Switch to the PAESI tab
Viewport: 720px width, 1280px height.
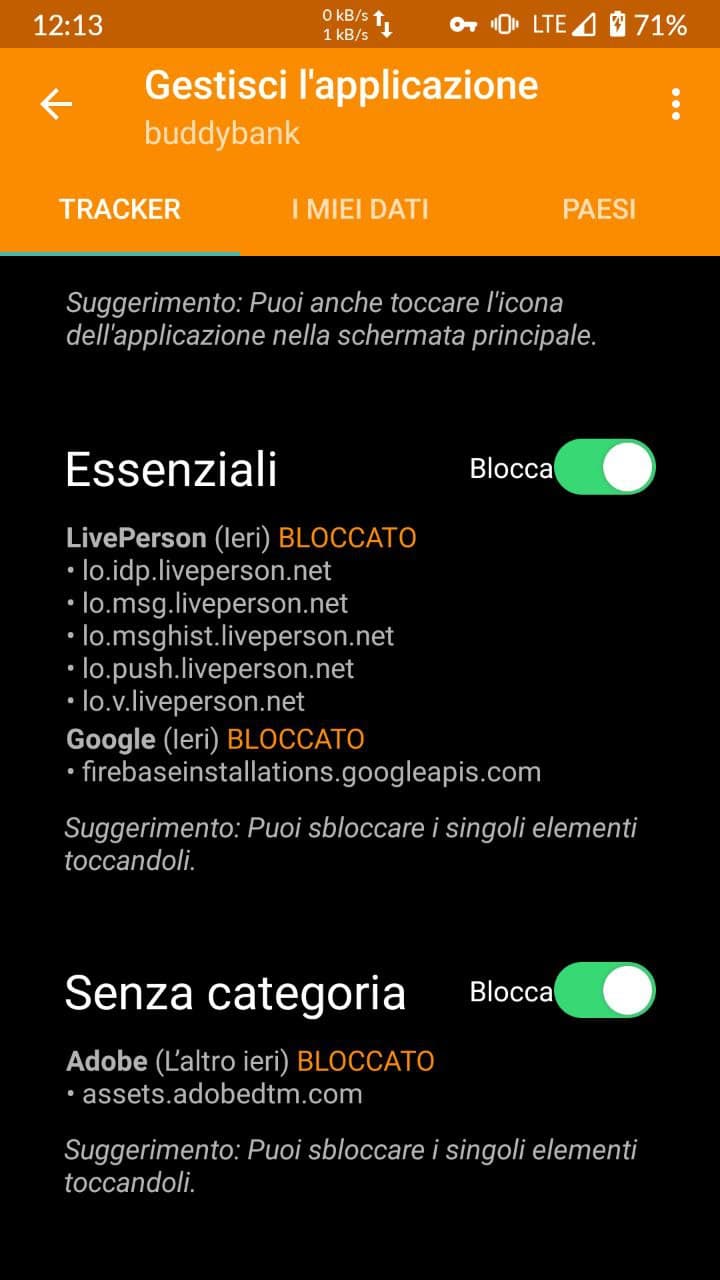click(599, 209)
